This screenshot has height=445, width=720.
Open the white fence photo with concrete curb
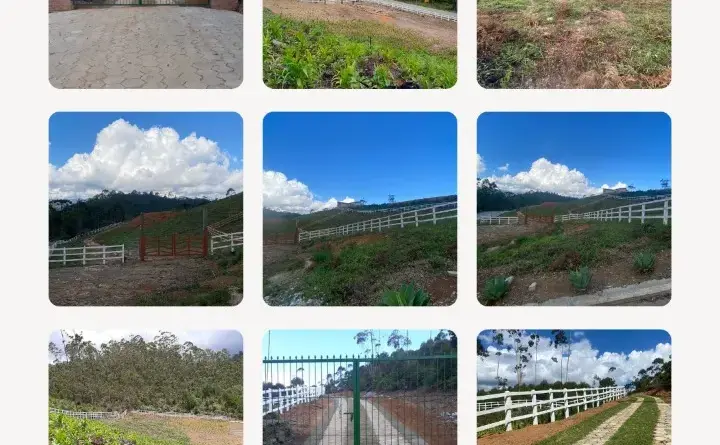point(573,208)
